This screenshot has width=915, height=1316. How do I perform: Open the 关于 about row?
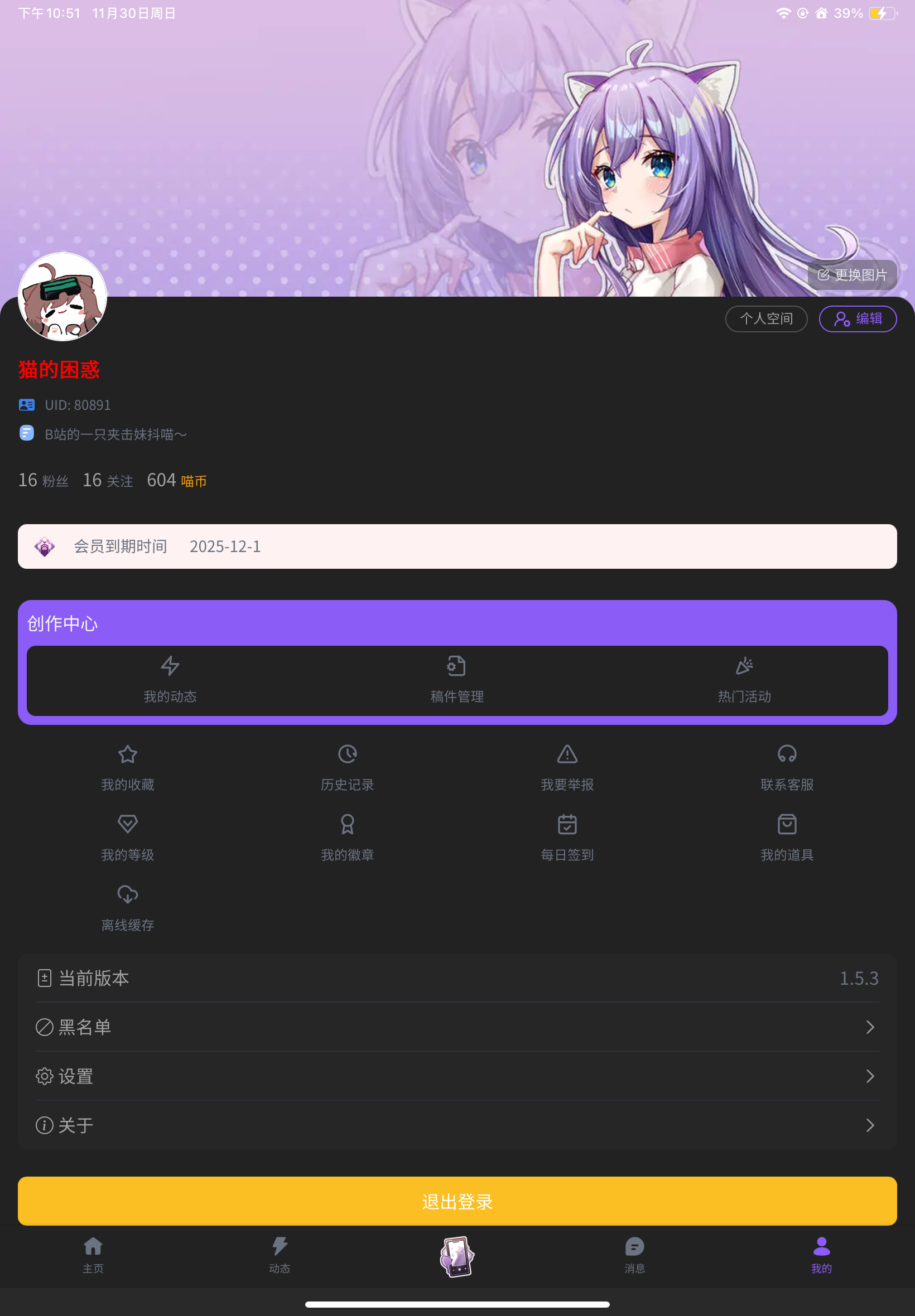[x=457, y=1125]
